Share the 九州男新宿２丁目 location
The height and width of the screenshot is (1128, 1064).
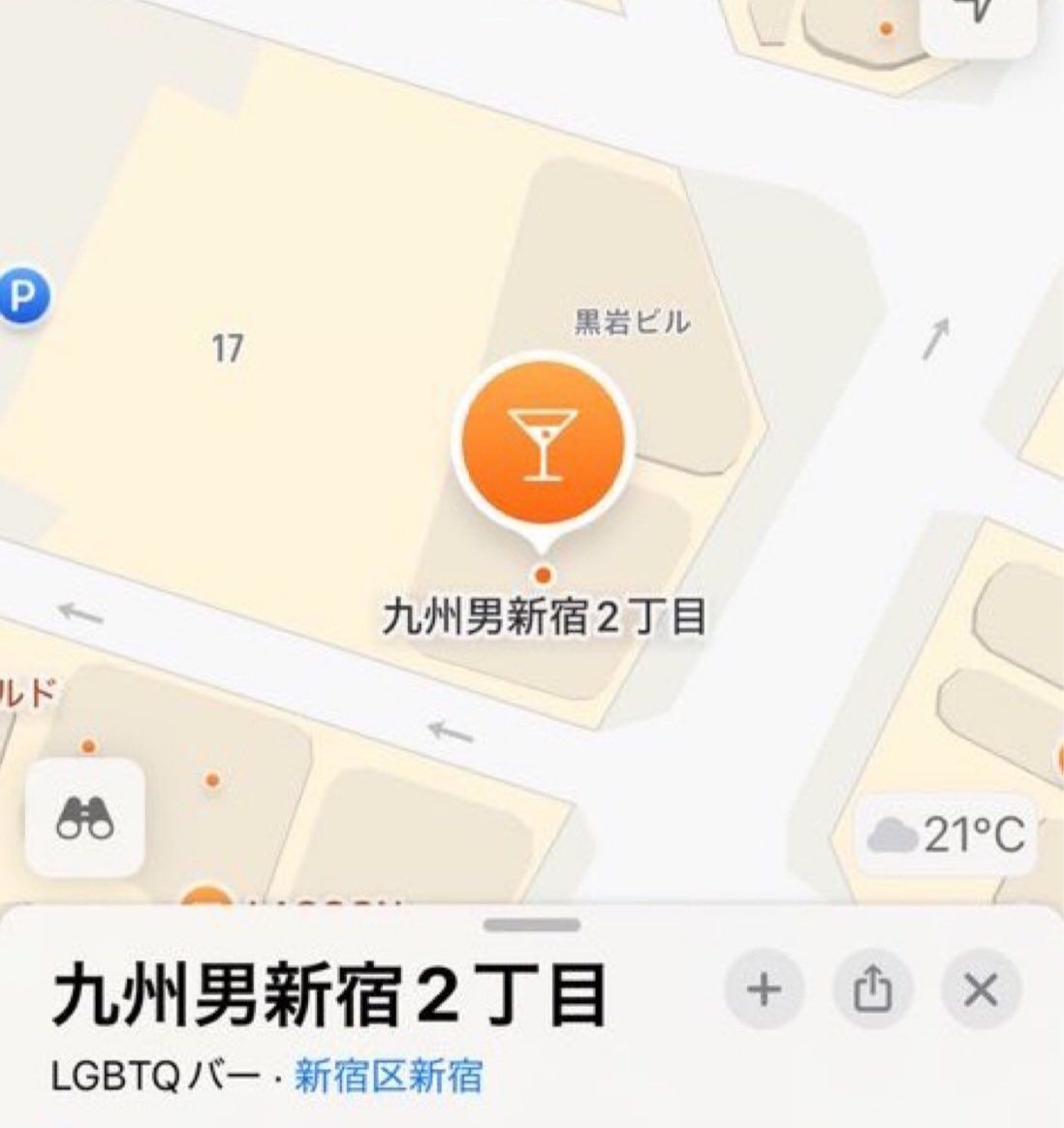tap(872, 989)
